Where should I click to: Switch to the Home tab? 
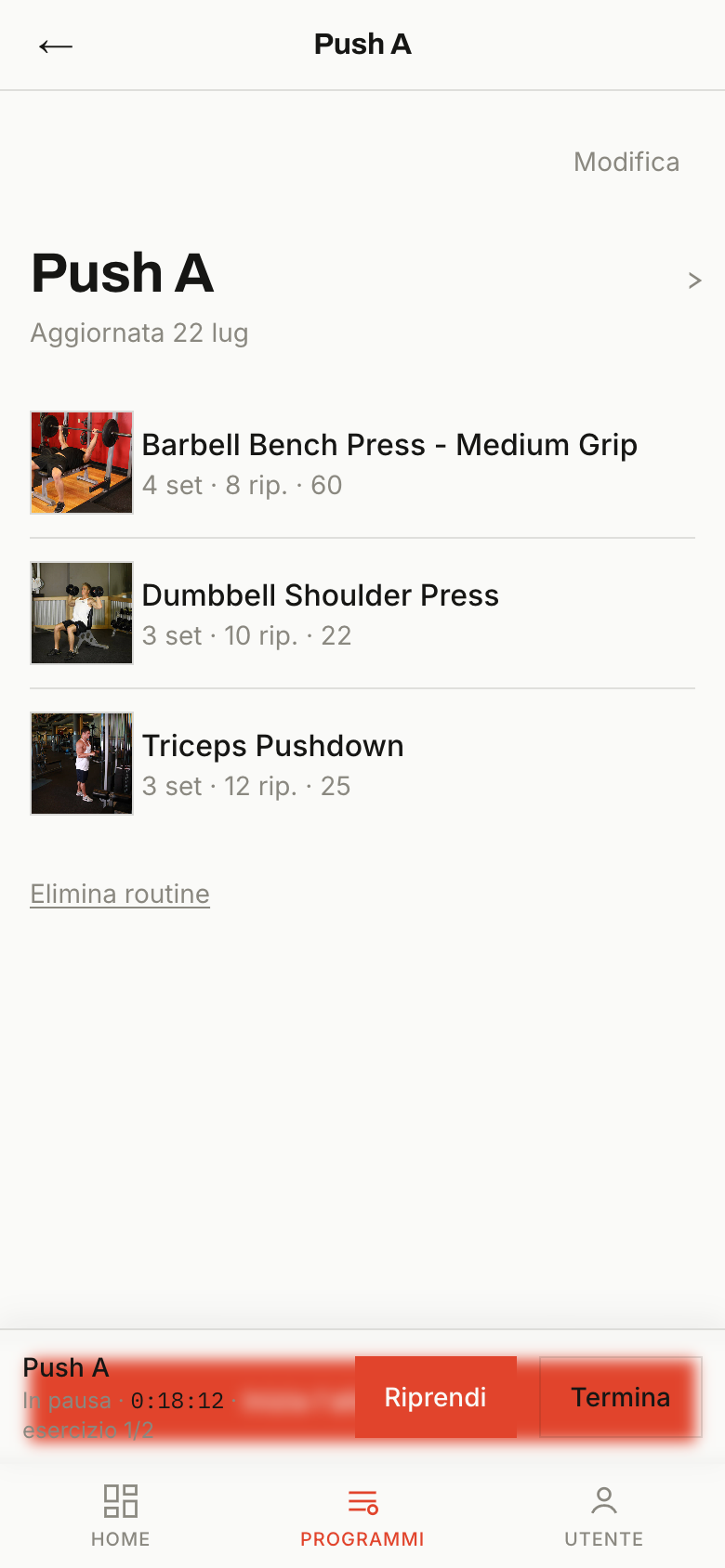[x=121, y=1516]
